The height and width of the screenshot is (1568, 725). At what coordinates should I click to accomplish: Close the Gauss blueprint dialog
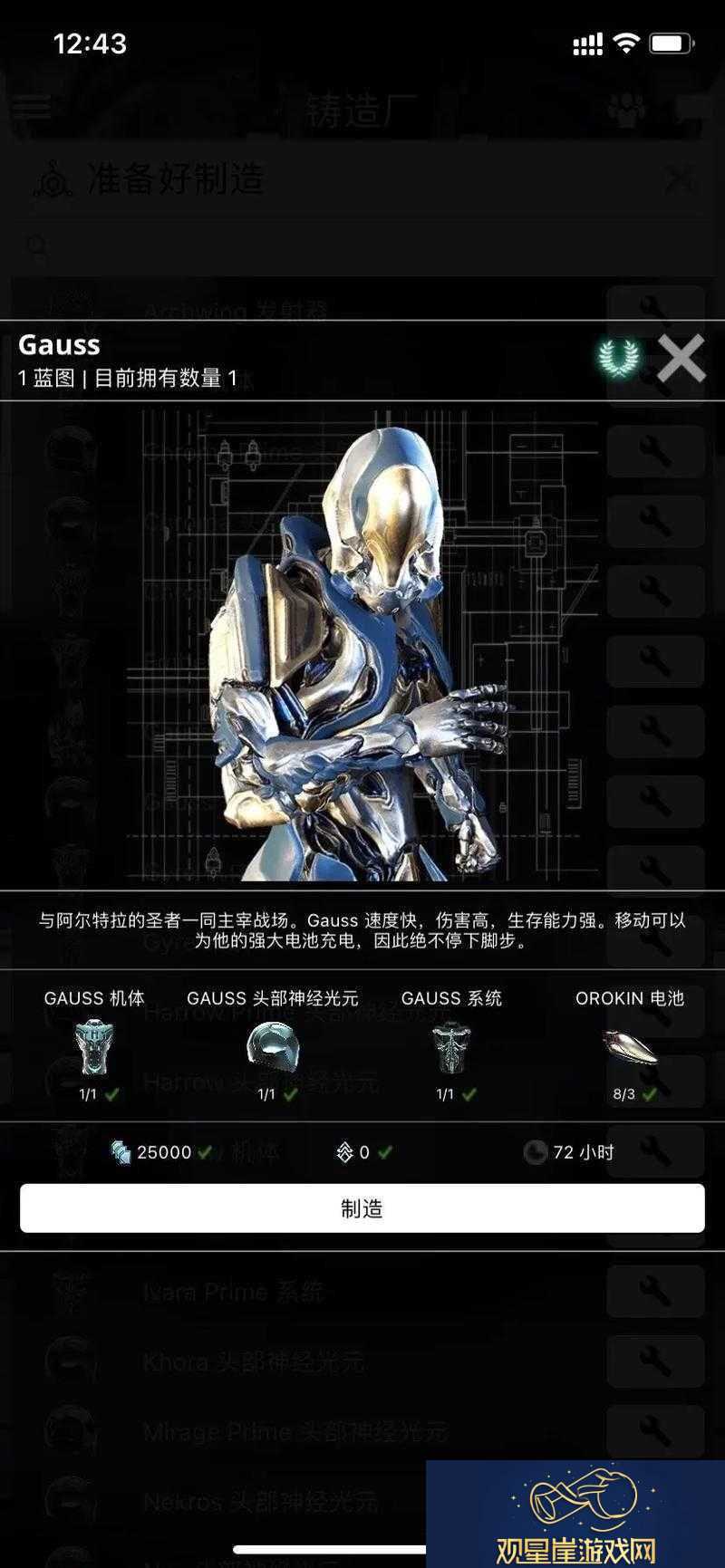tap(681, 359)
